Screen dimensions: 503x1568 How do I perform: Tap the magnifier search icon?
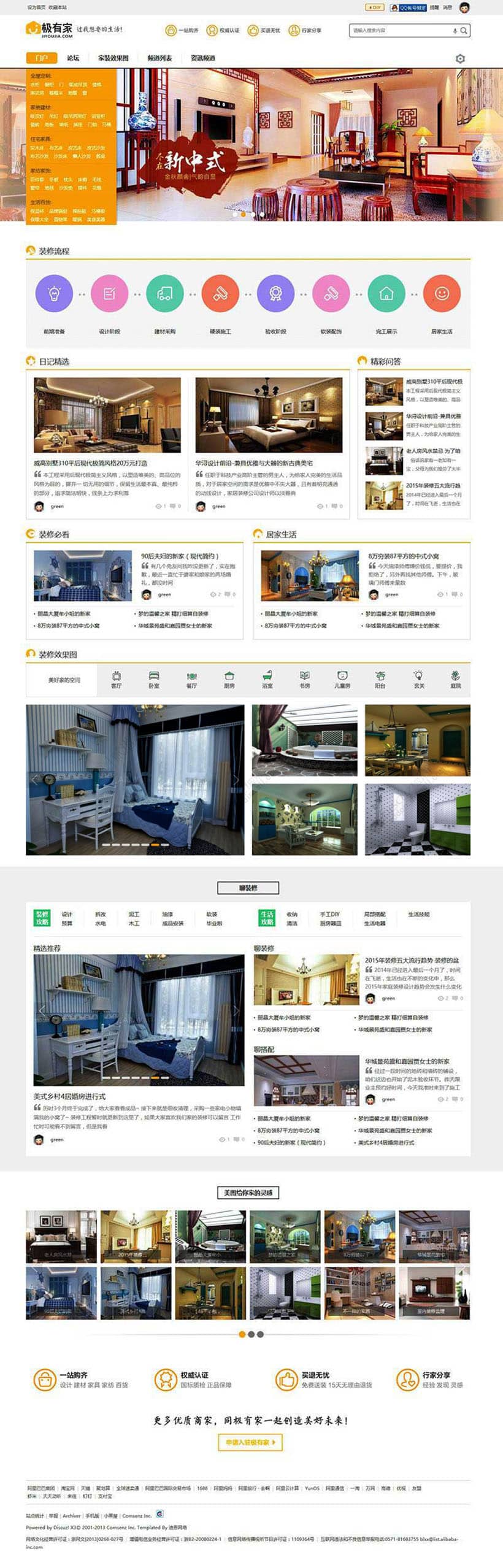[464, 30]
